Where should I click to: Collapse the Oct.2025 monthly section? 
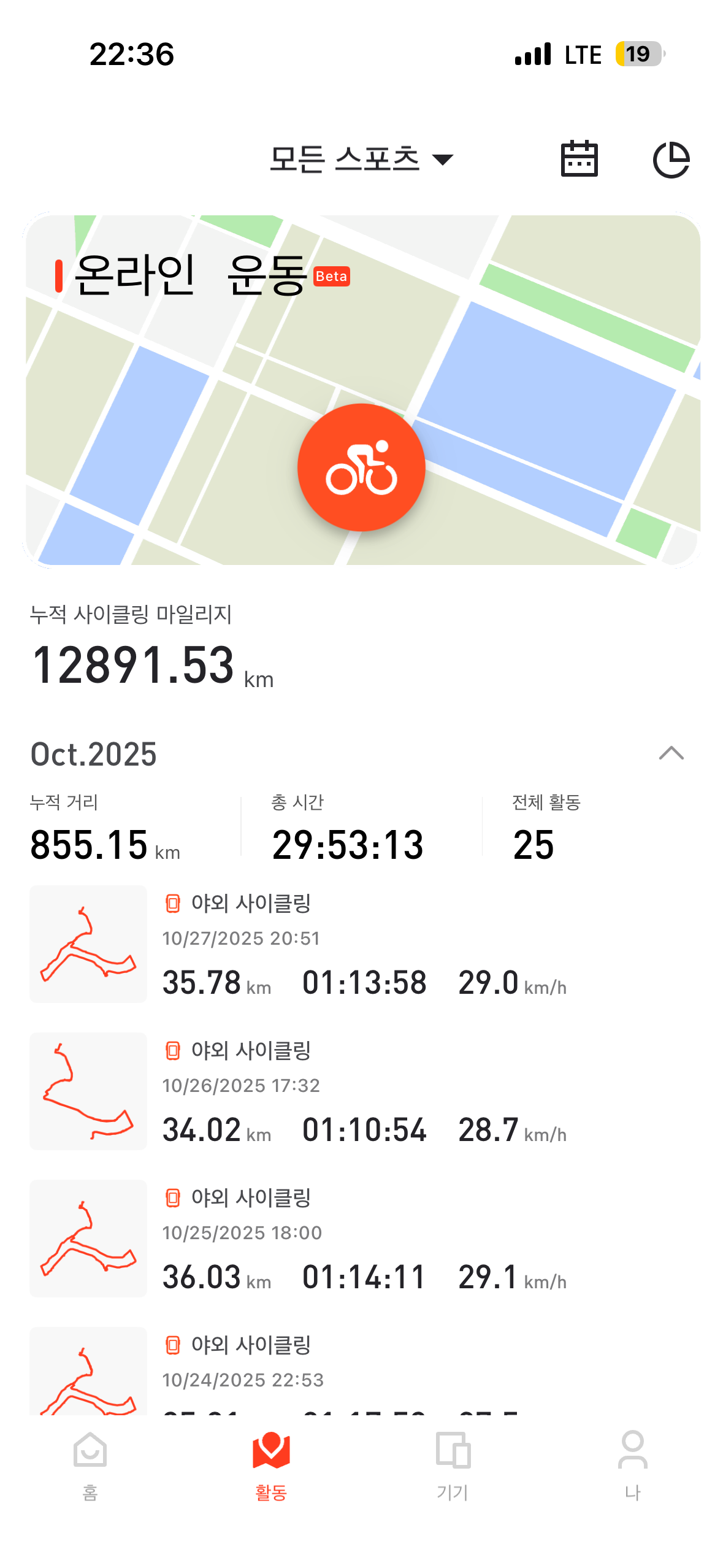671,753
